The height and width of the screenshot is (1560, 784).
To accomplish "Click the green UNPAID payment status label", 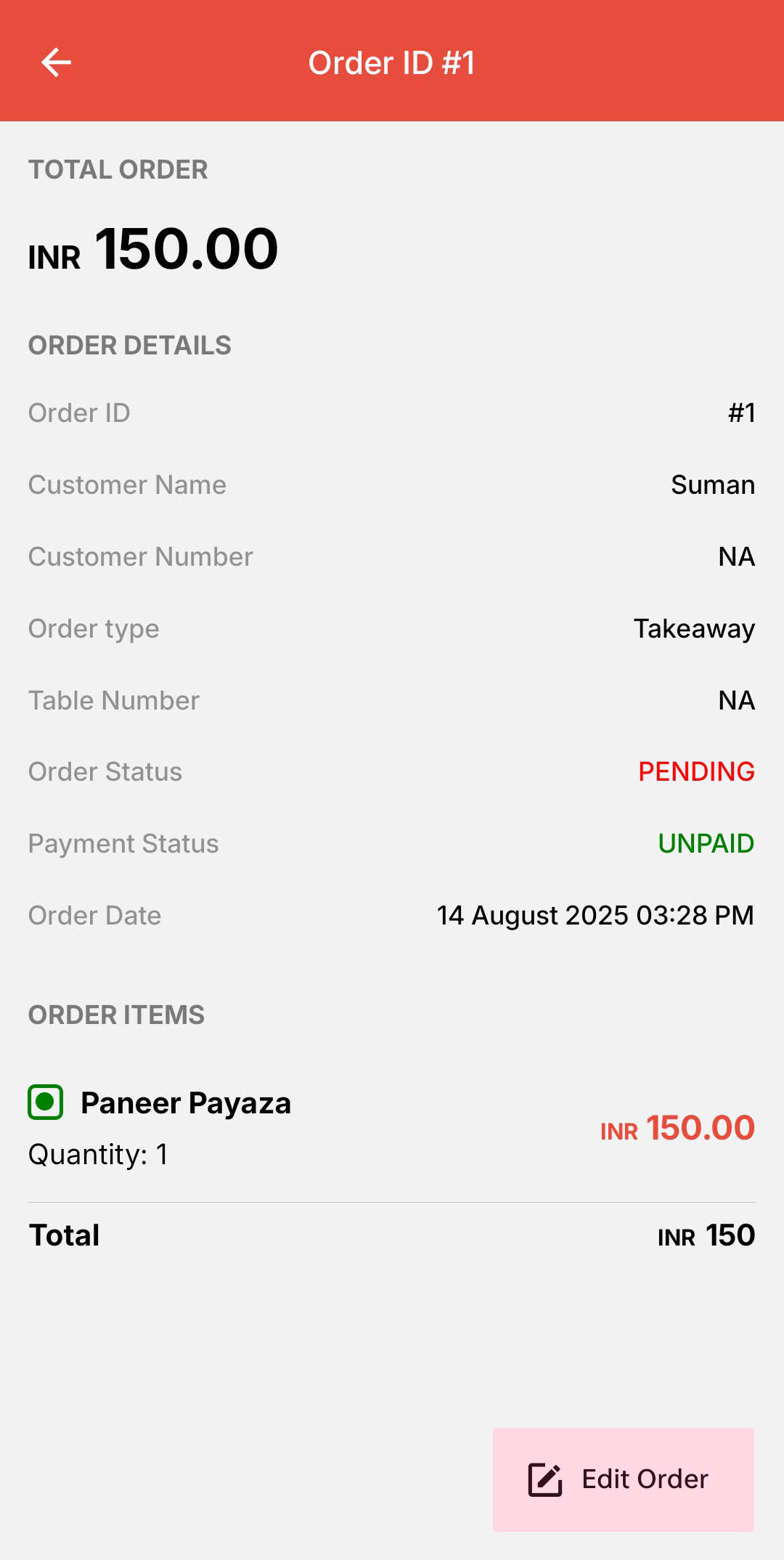I will (x=706, y=843).
